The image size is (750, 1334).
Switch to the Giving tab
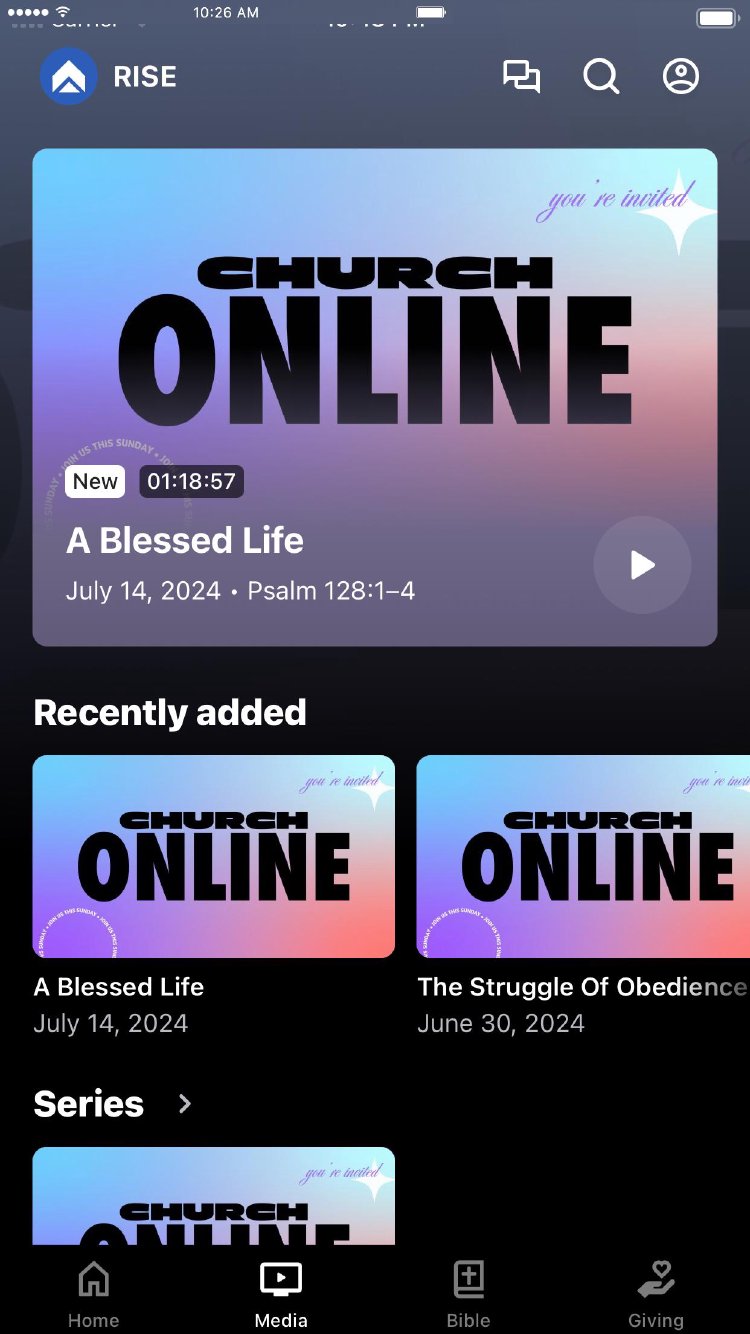click(656, 1293)
